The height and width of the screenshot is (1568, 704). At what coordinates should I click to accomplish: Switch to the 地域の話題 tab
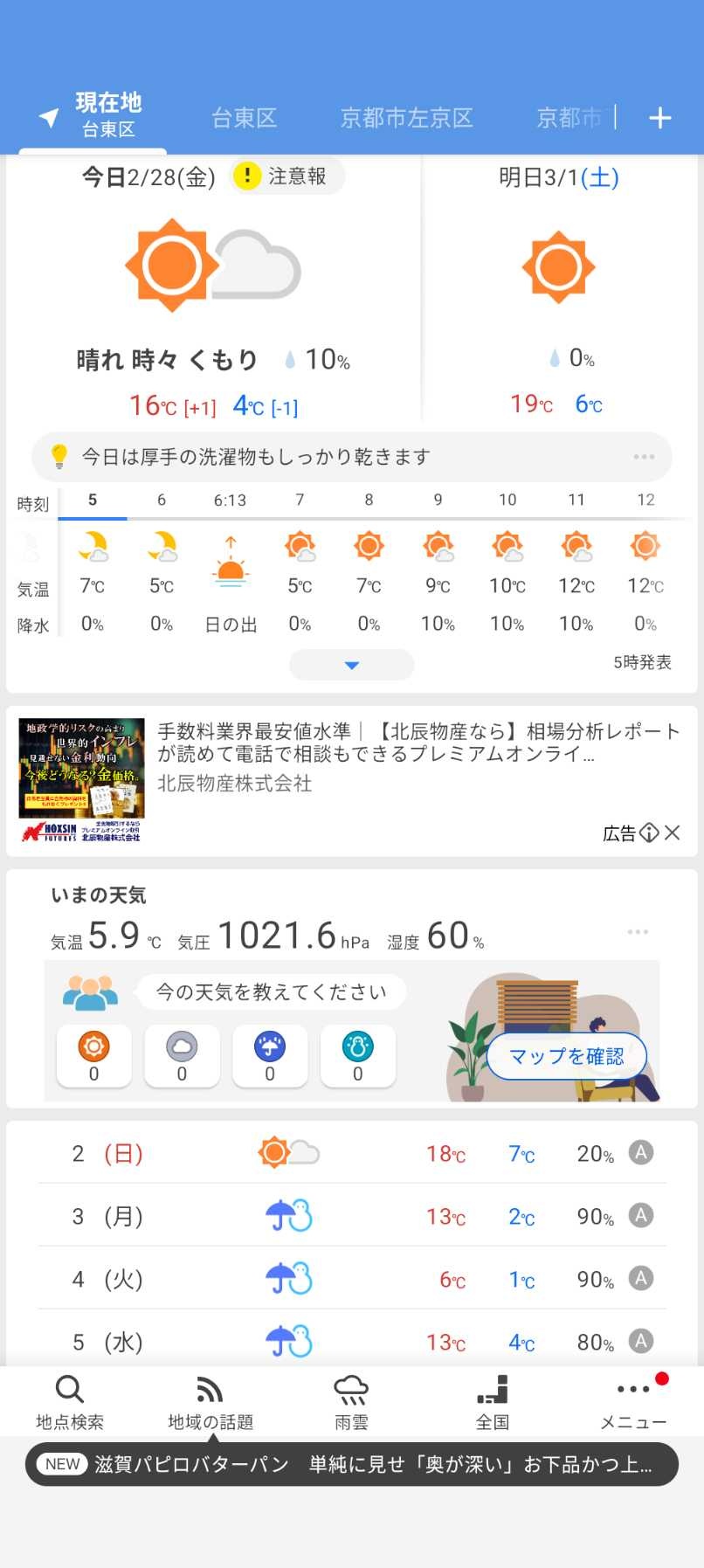pos(211,1401)
